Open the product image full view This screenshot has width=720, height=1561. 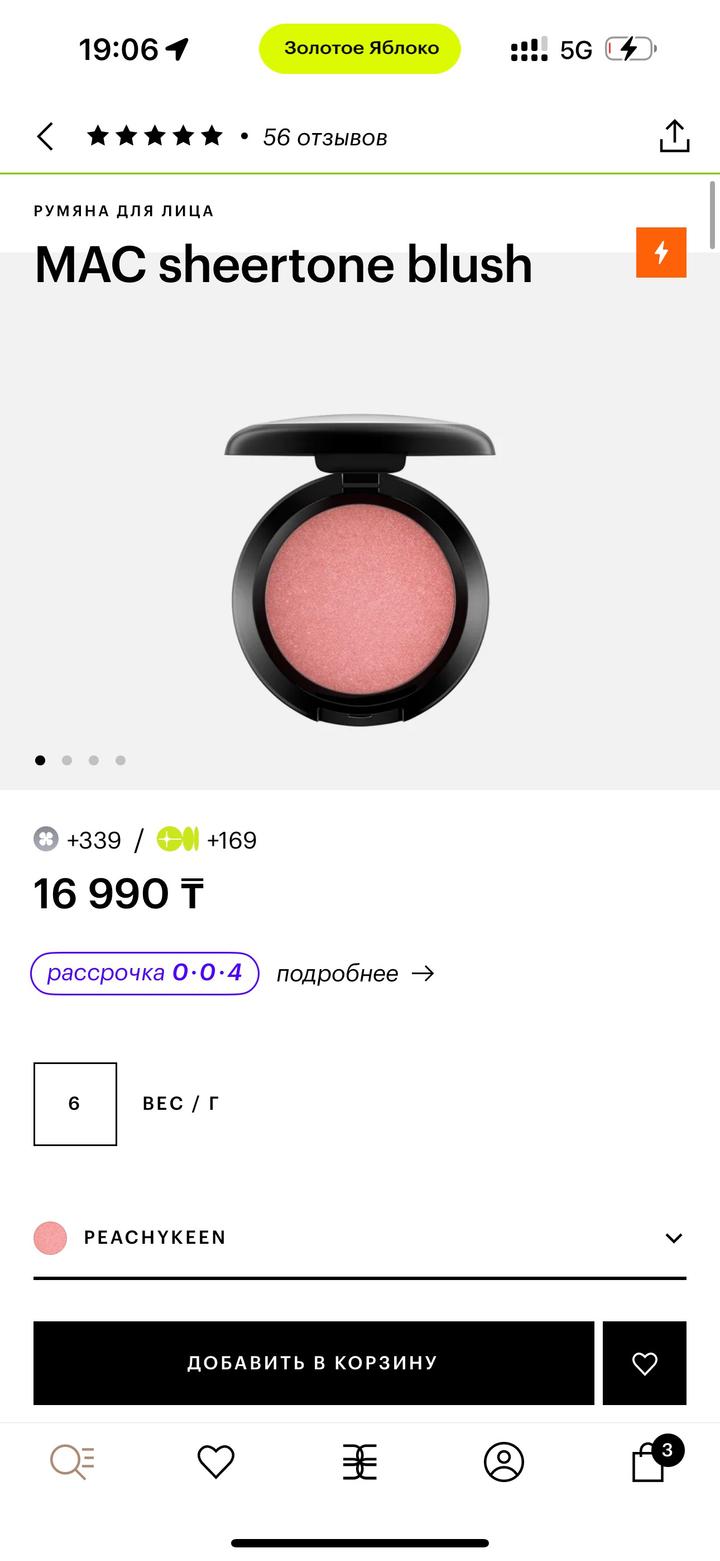[x=360, y=570]
